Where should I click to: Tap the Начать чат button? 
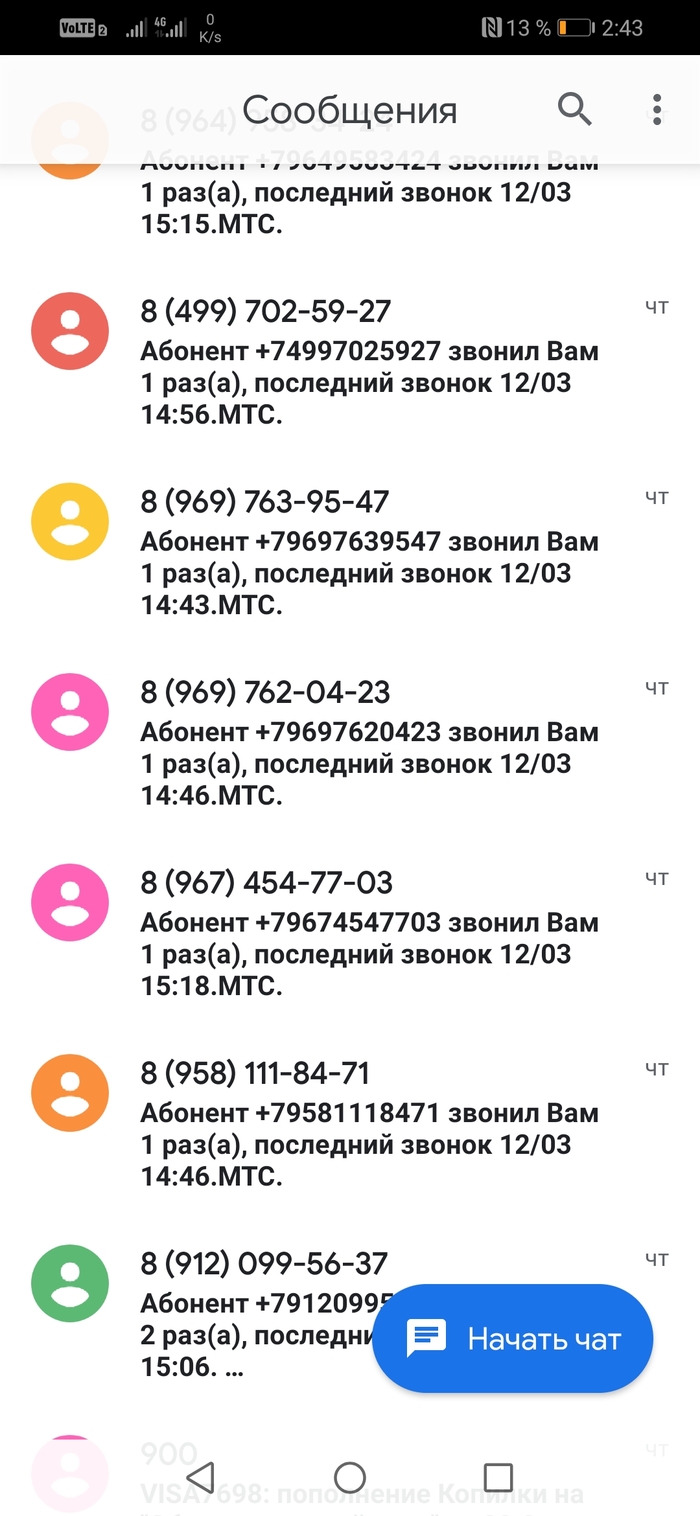coord(513,1338)
